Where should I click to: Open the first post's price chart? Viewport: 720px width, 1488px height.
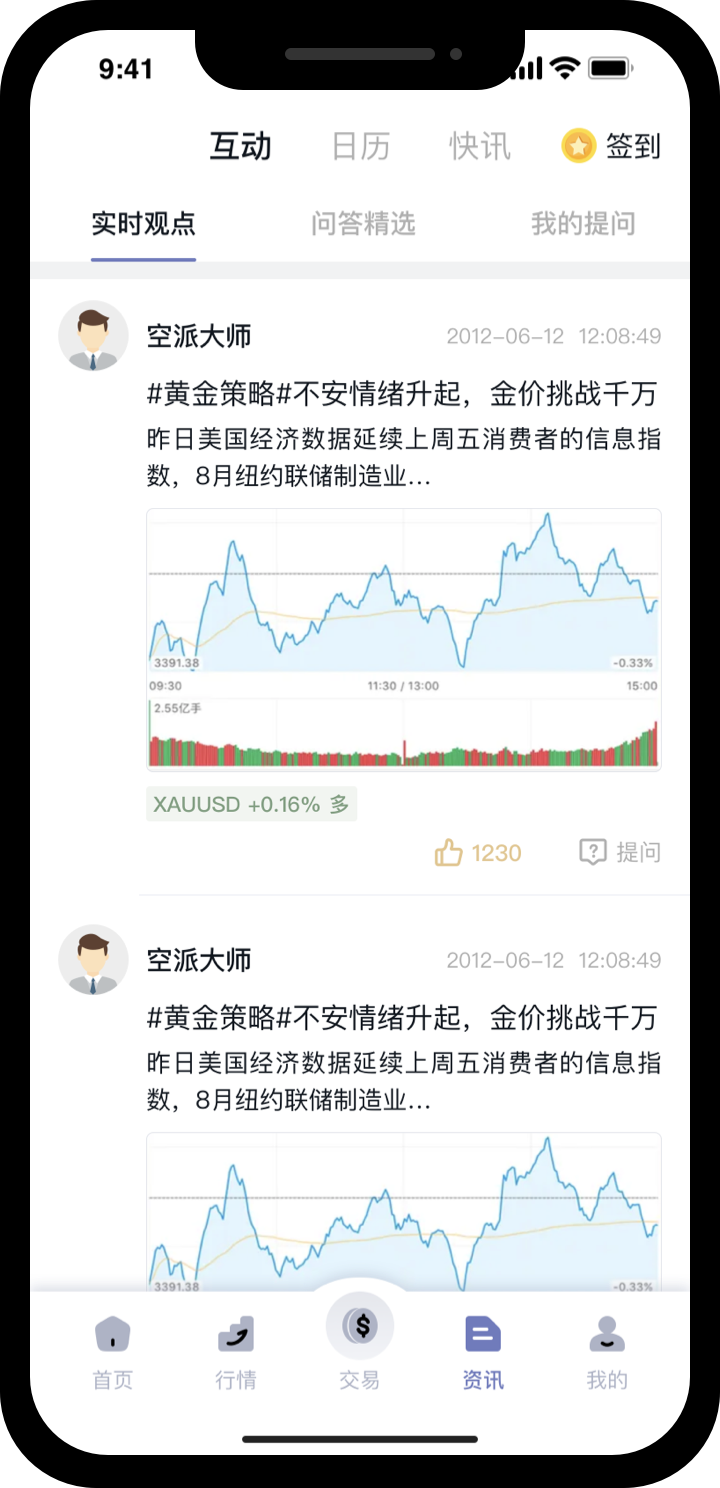[x=403, y=638]
